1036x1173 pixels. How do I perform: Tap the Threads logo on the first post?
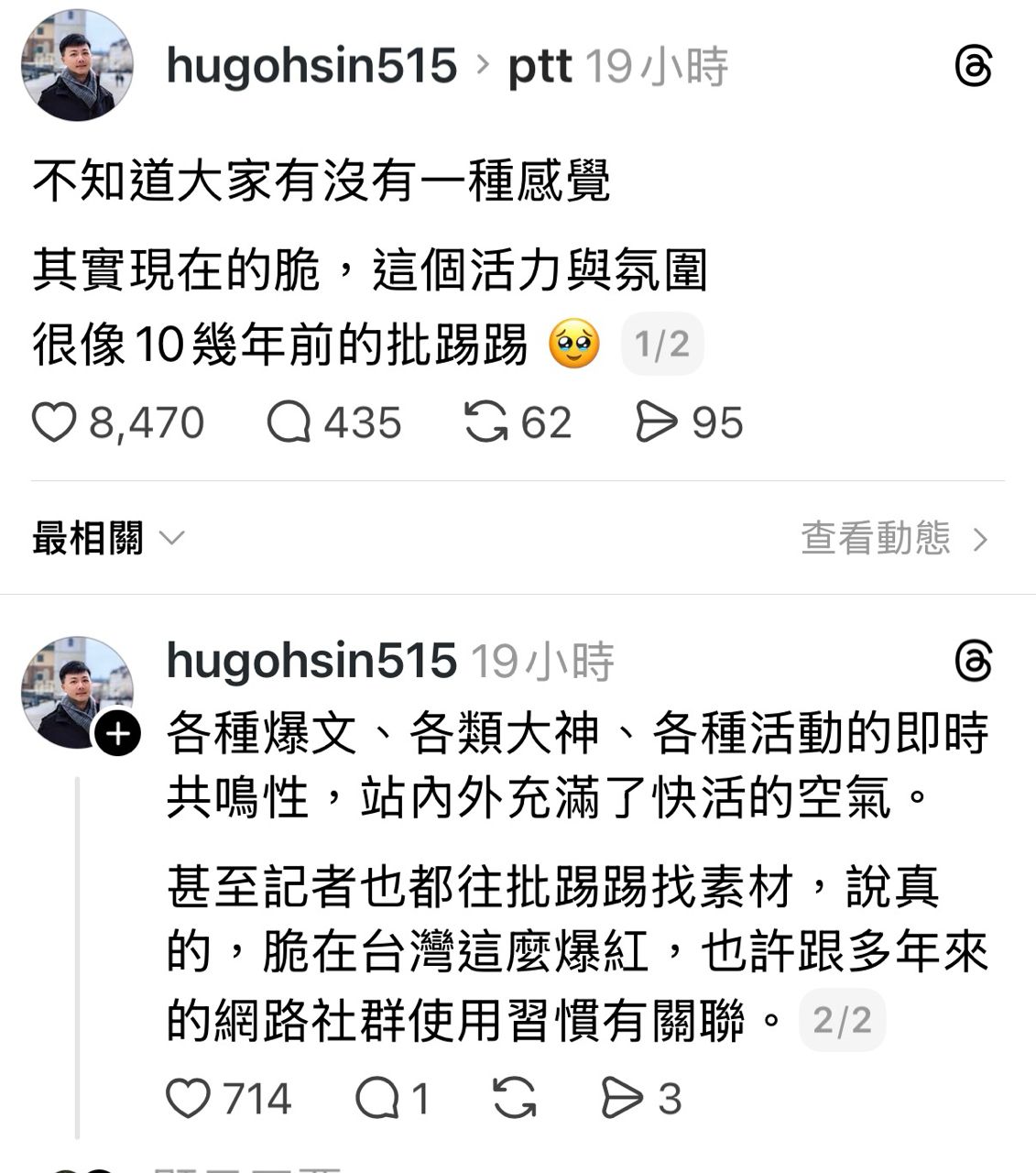pyautogui.click(x=973, y=67)
